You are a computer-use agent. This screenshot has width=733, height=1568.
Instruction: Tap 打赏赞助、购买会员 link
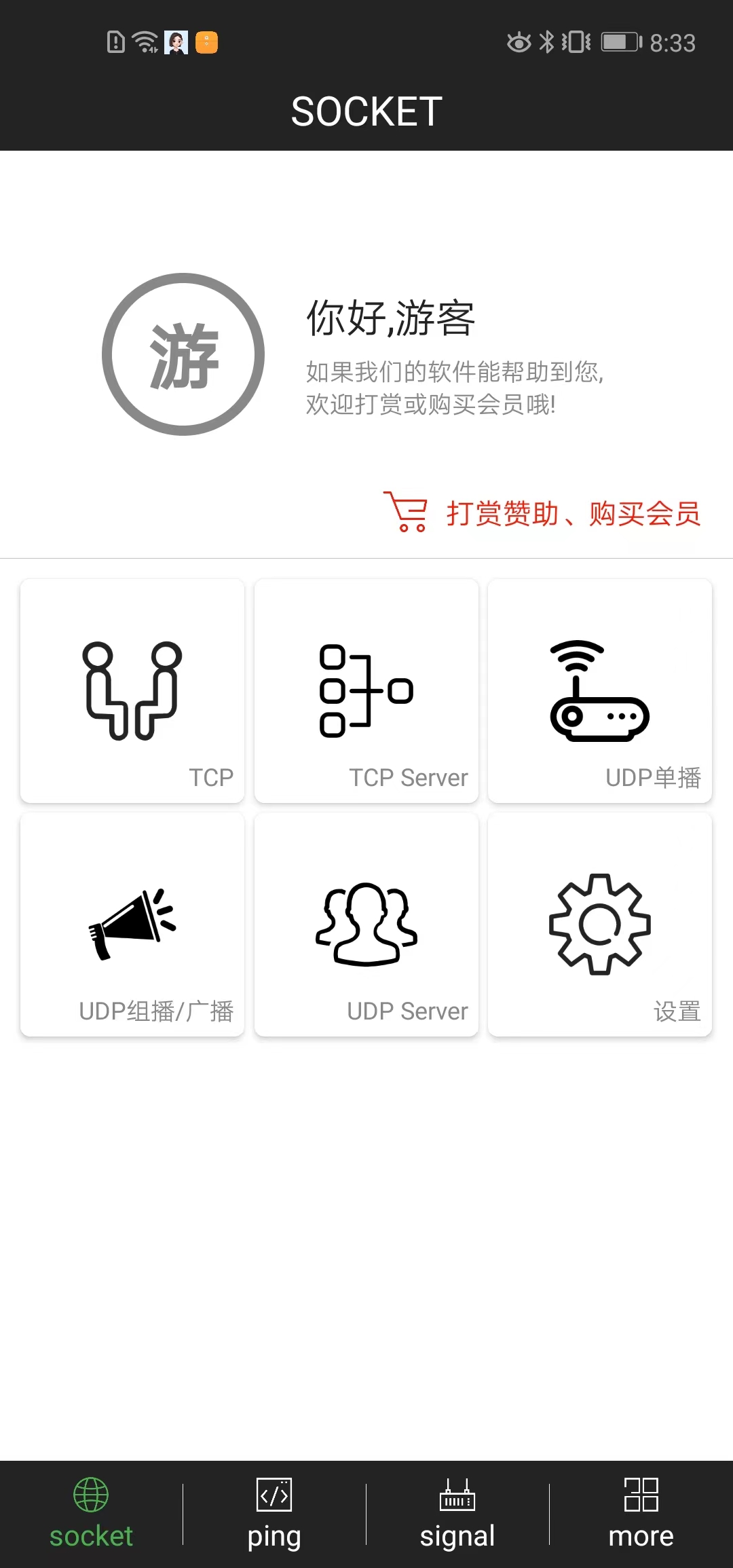coord(572,513)
